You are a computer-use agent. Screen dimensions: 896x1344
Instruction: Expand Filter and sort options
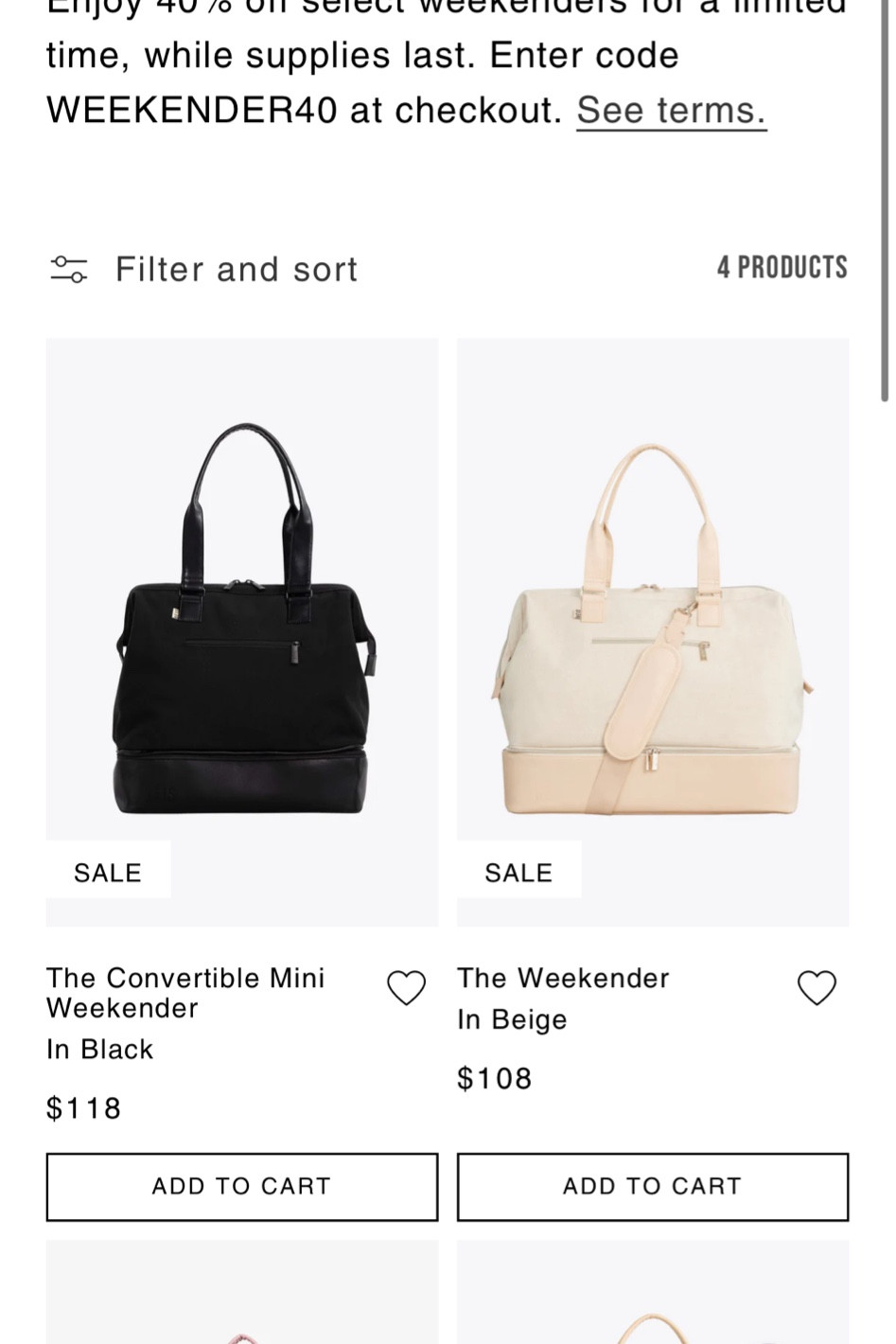[x=236, y=269]
